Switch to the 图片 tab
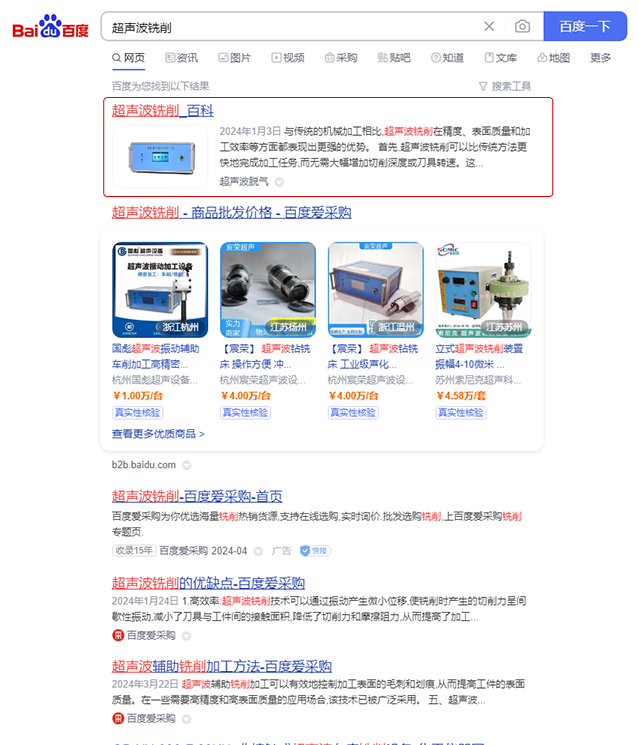Viewport: 639px width, 745px height. click(234, 58)
